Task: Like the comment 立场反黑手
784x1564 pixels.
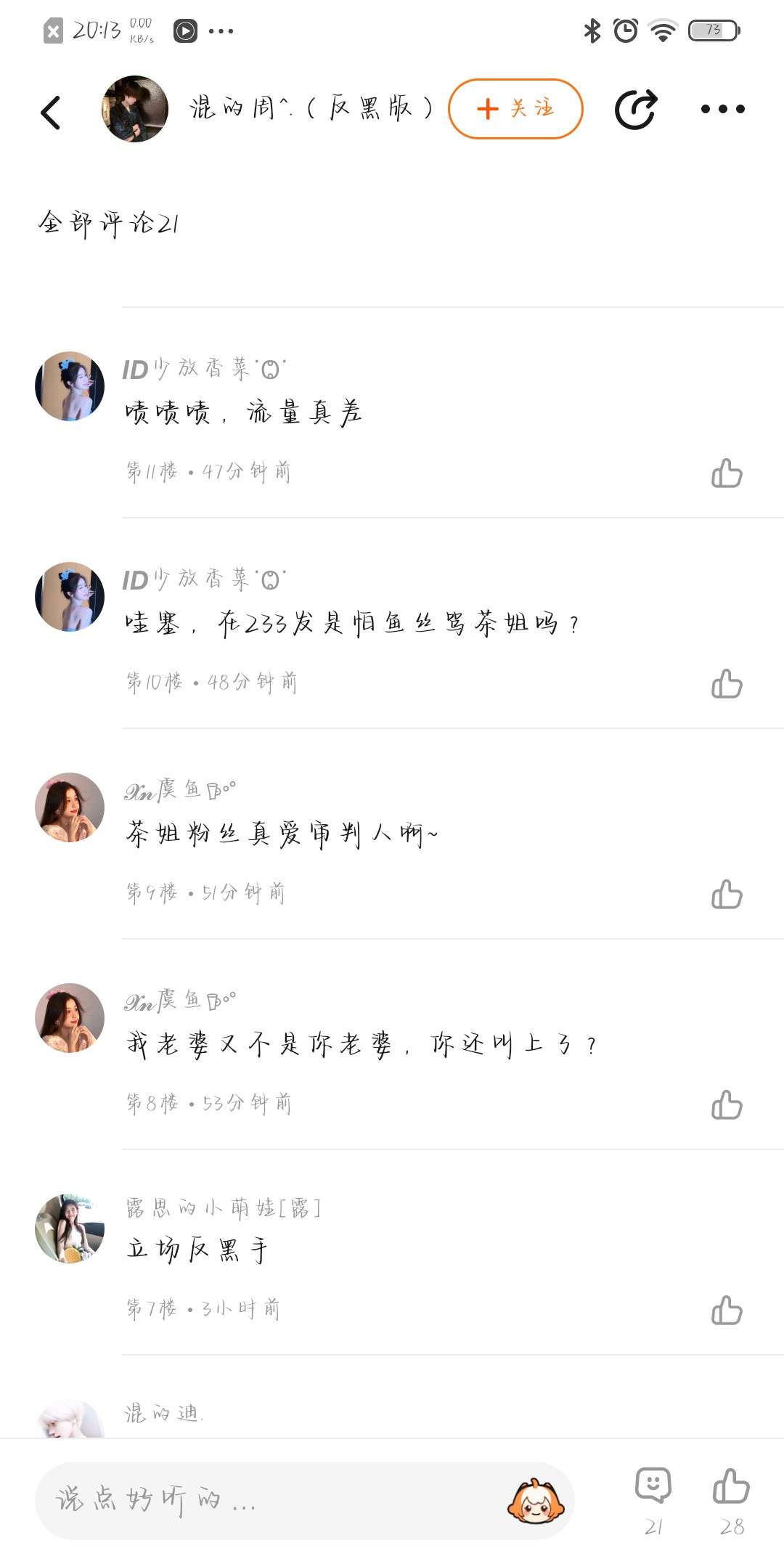Action: coord(727,1310)
